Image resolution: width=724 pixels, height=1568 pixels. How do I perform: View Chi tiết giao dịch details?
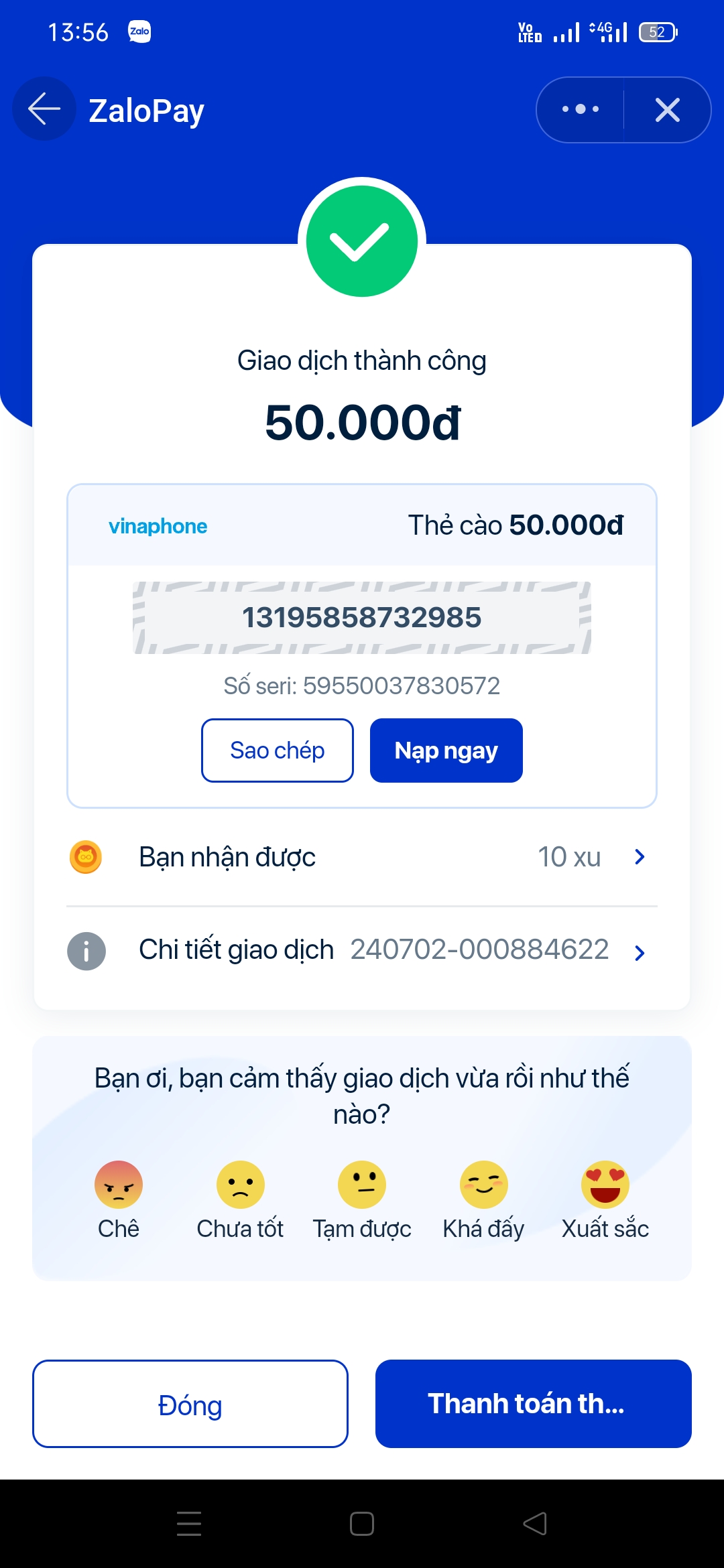tap(362, 950)
